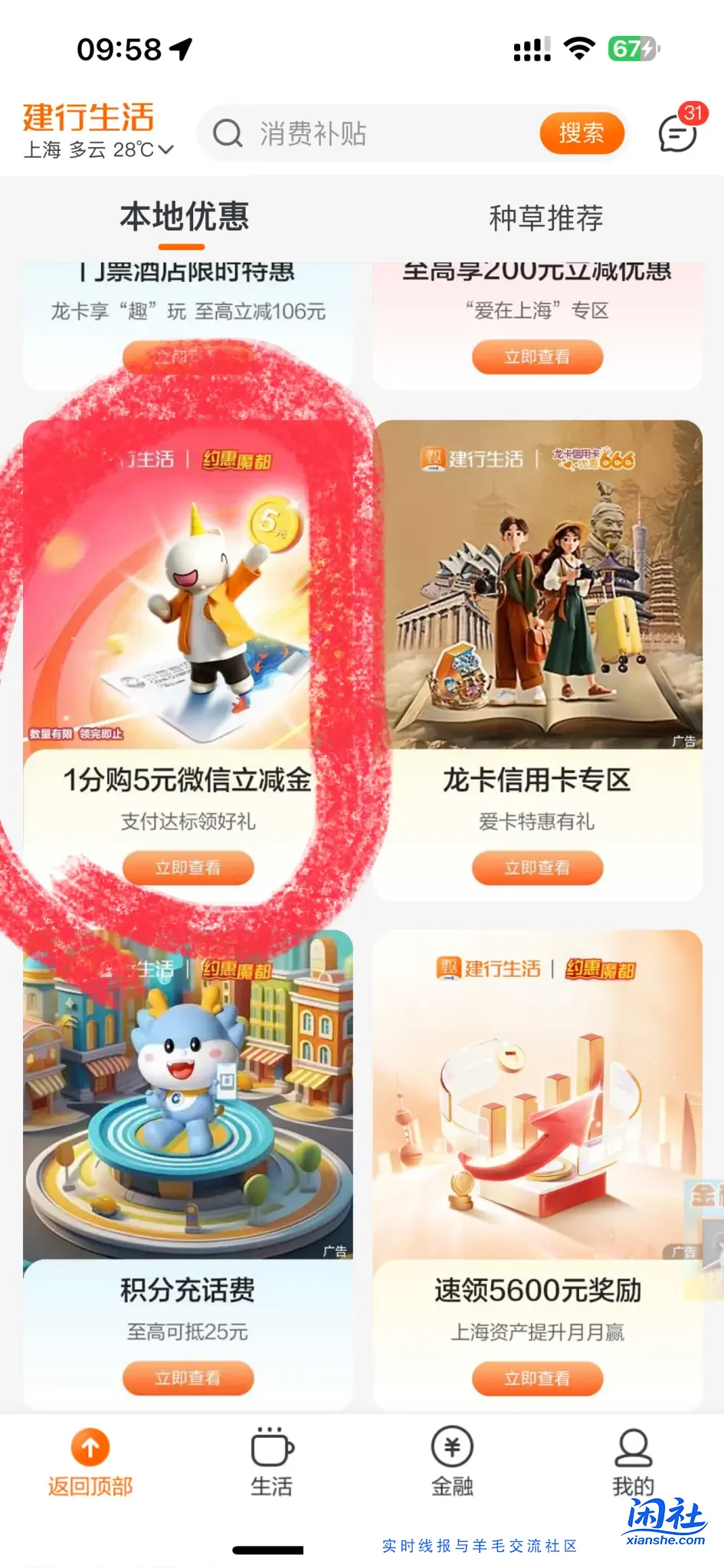Open the messages icon with 31 badge
Image resolution: width=724 pixels, height=1568 pixels.
pos(678,133)
